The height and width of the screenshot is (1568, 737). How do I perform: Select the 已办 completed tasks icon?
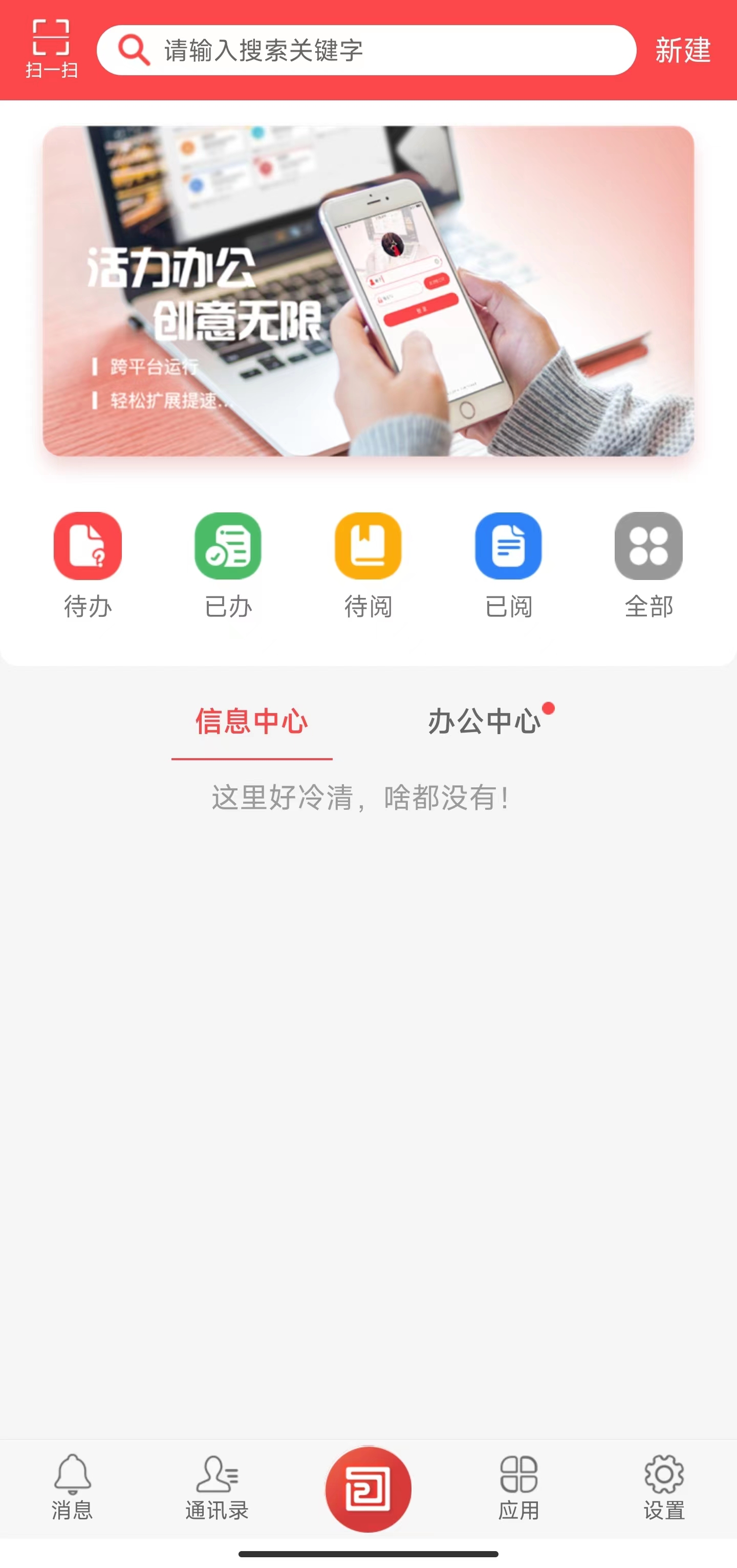tap(228, 547)
